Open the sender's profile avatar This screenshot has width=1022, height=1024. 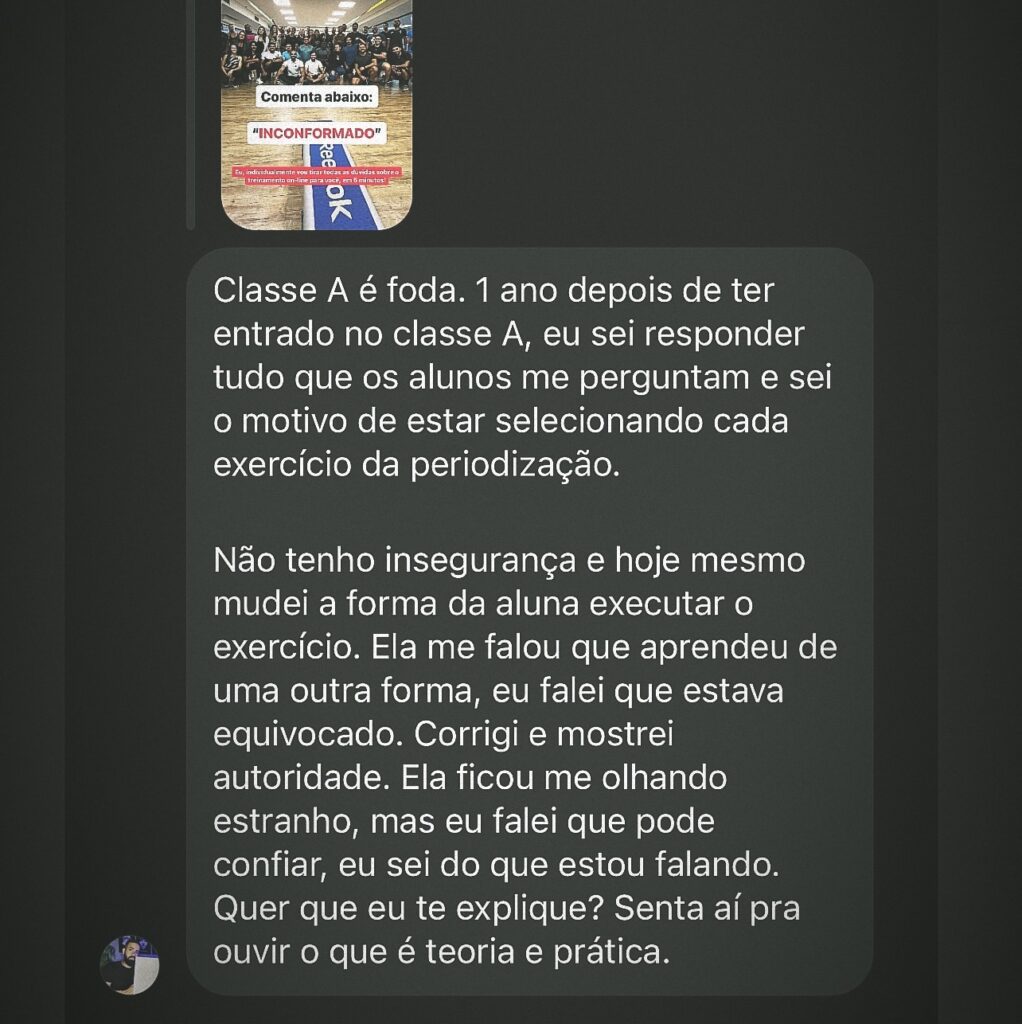[129, 964]
